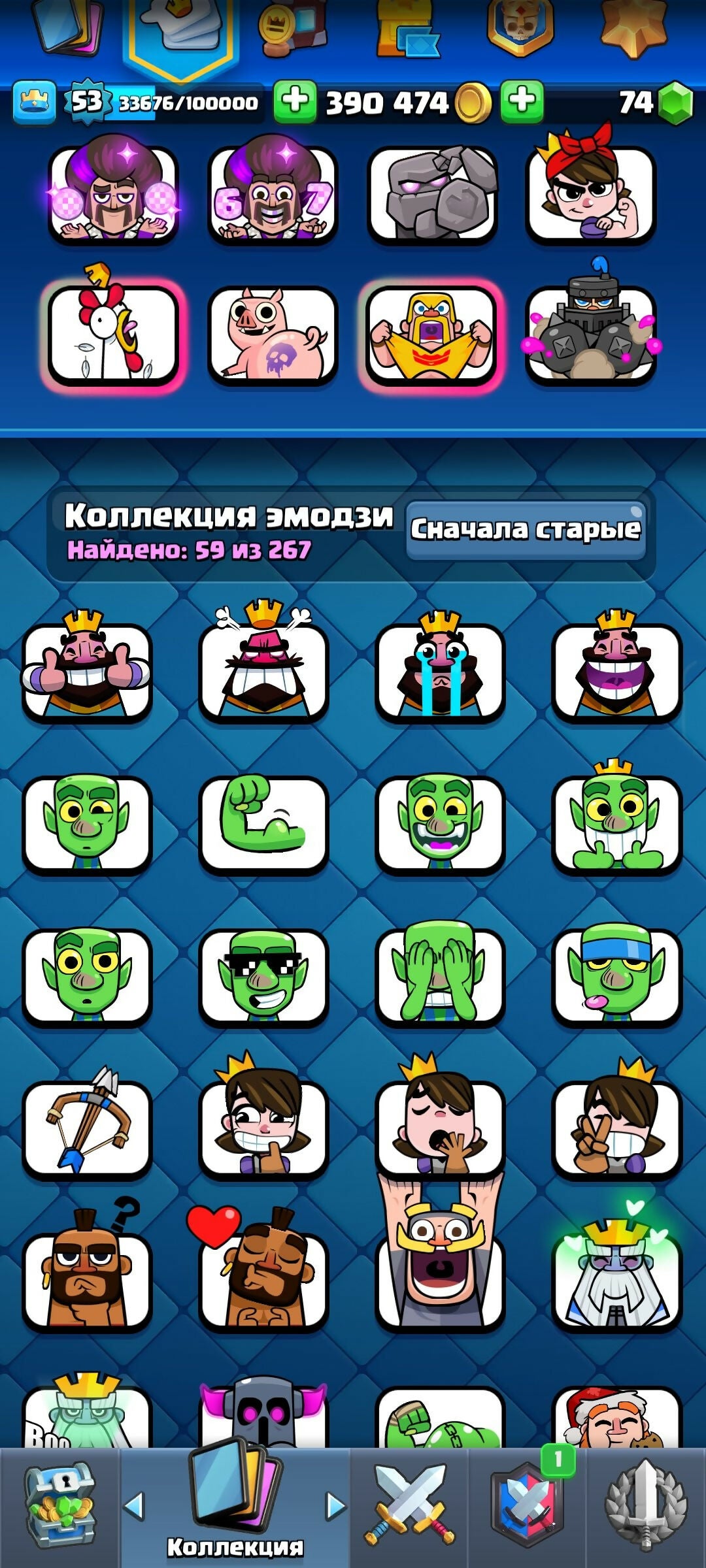Change the sort order via 'Сначала старые' button

click(526, 530)
